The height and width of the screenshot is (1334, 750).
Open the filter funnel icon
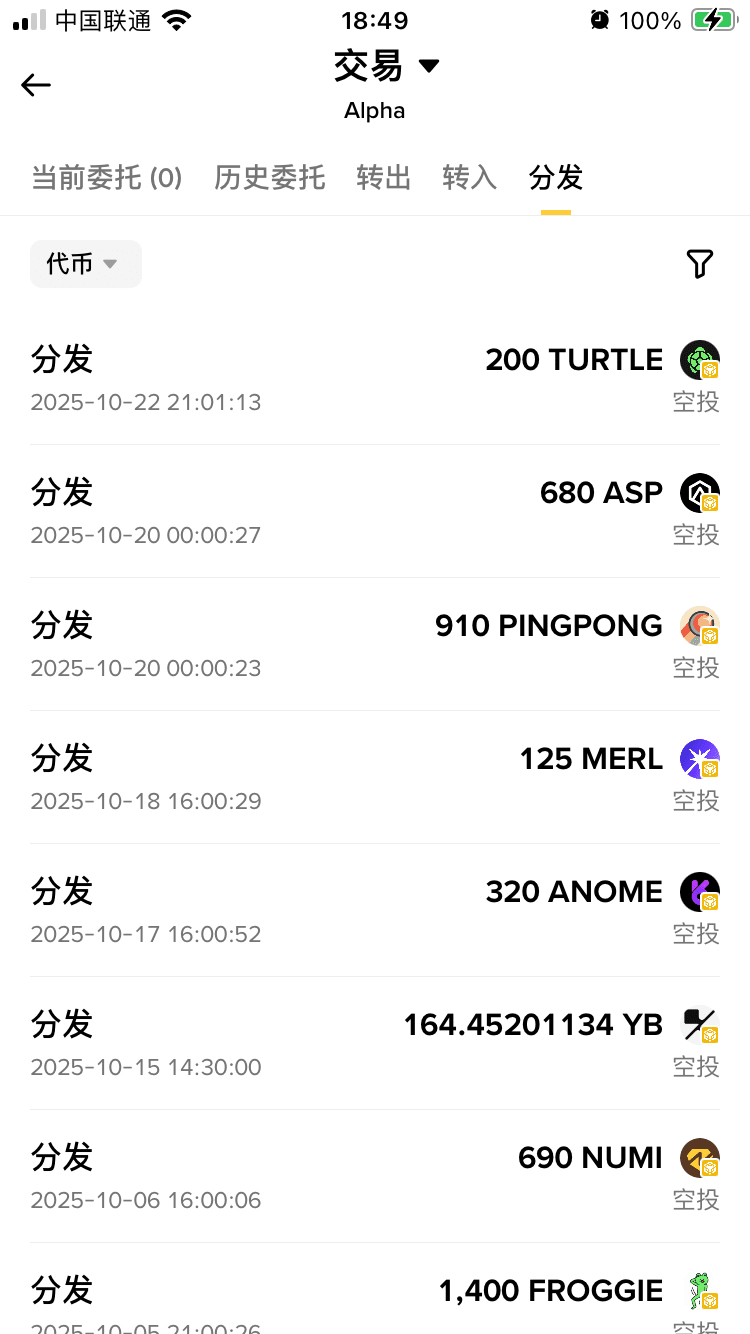click(699, 264)
